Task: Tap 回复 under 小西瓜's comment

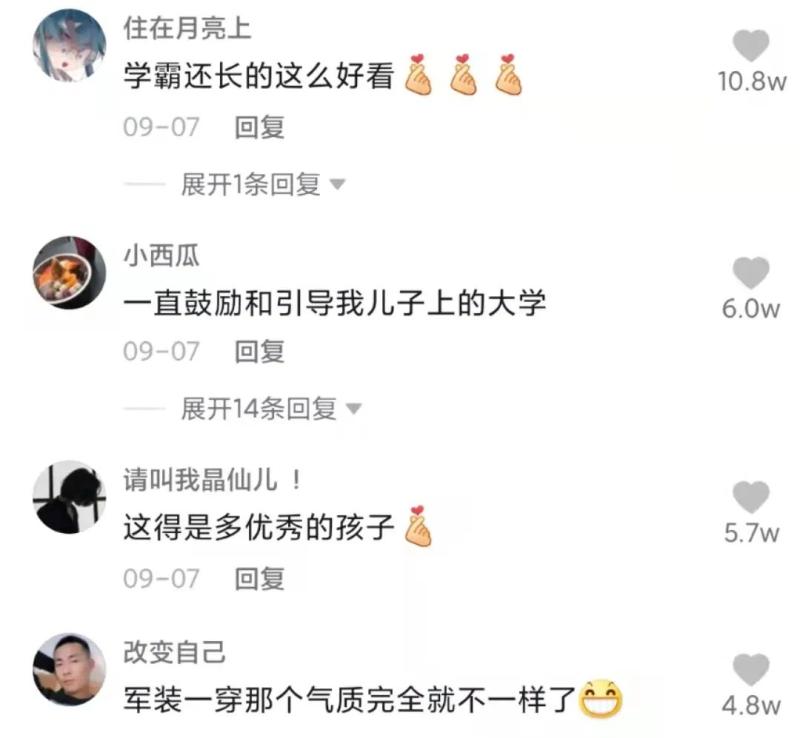Action: (x=259, y=351)
